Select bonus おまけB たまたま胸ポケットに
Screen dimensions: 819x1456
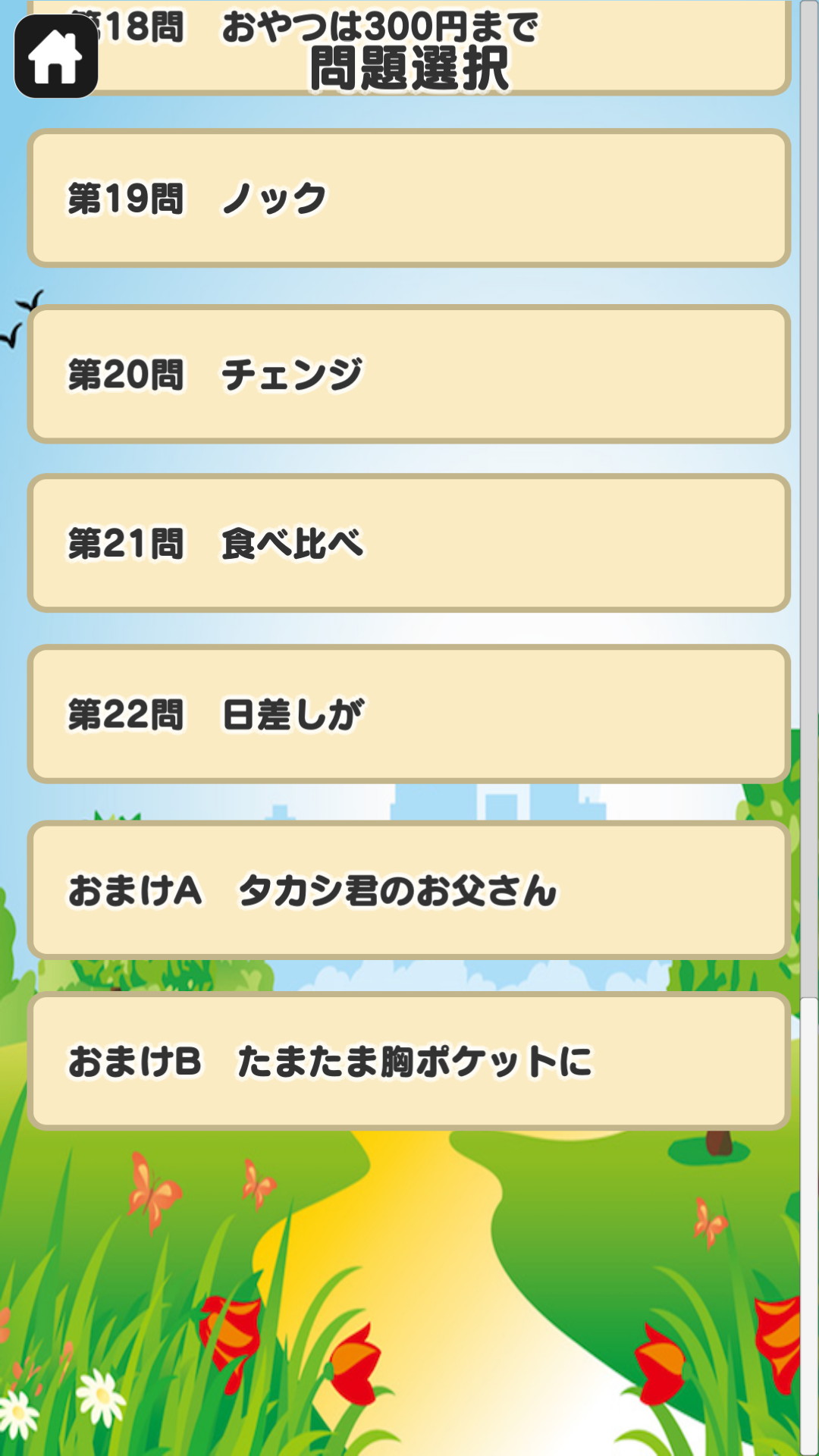pyautogui.click(x=409, y=1061)
